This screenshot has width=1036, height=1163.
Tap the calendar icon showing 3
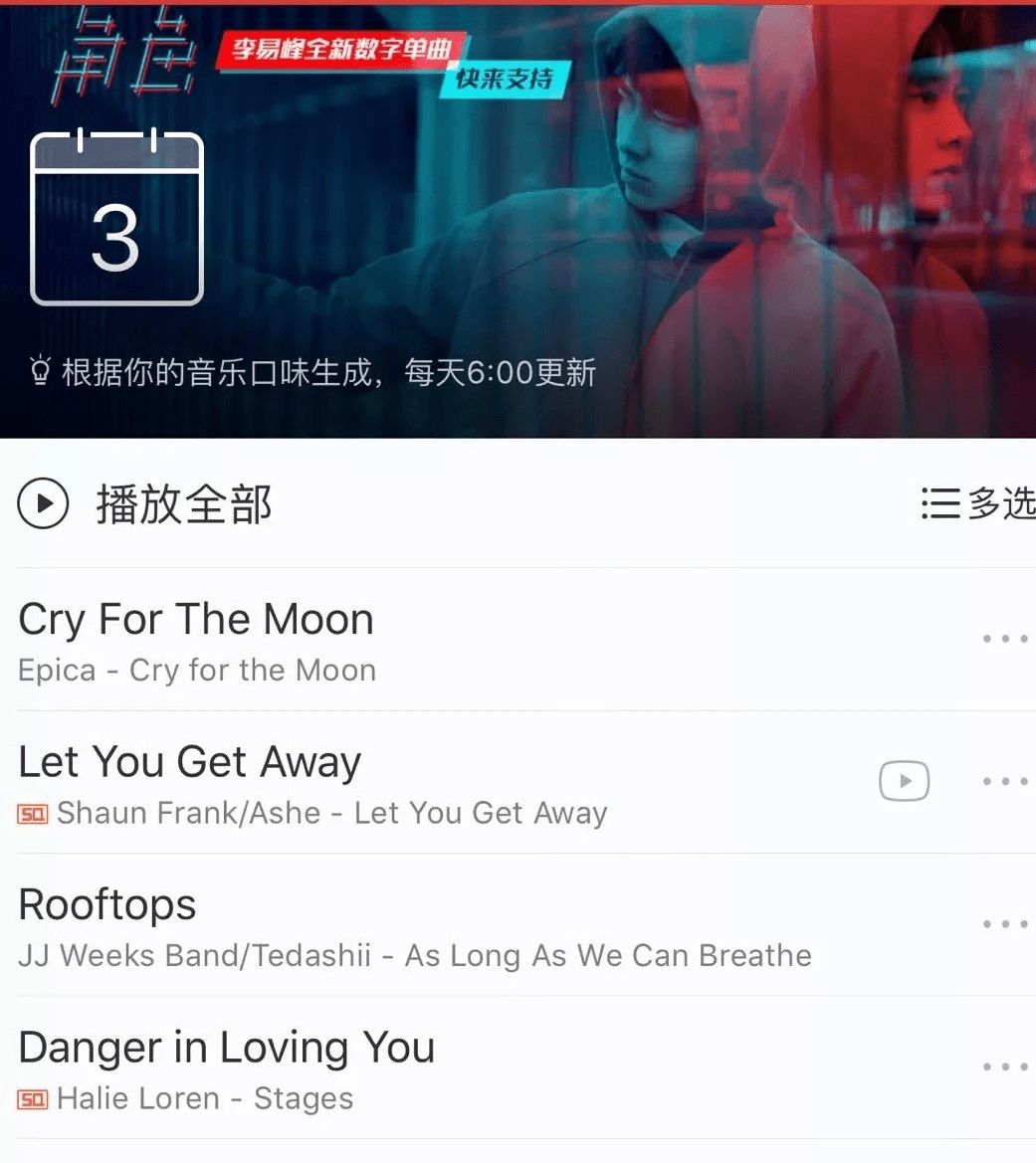point(116,218)
